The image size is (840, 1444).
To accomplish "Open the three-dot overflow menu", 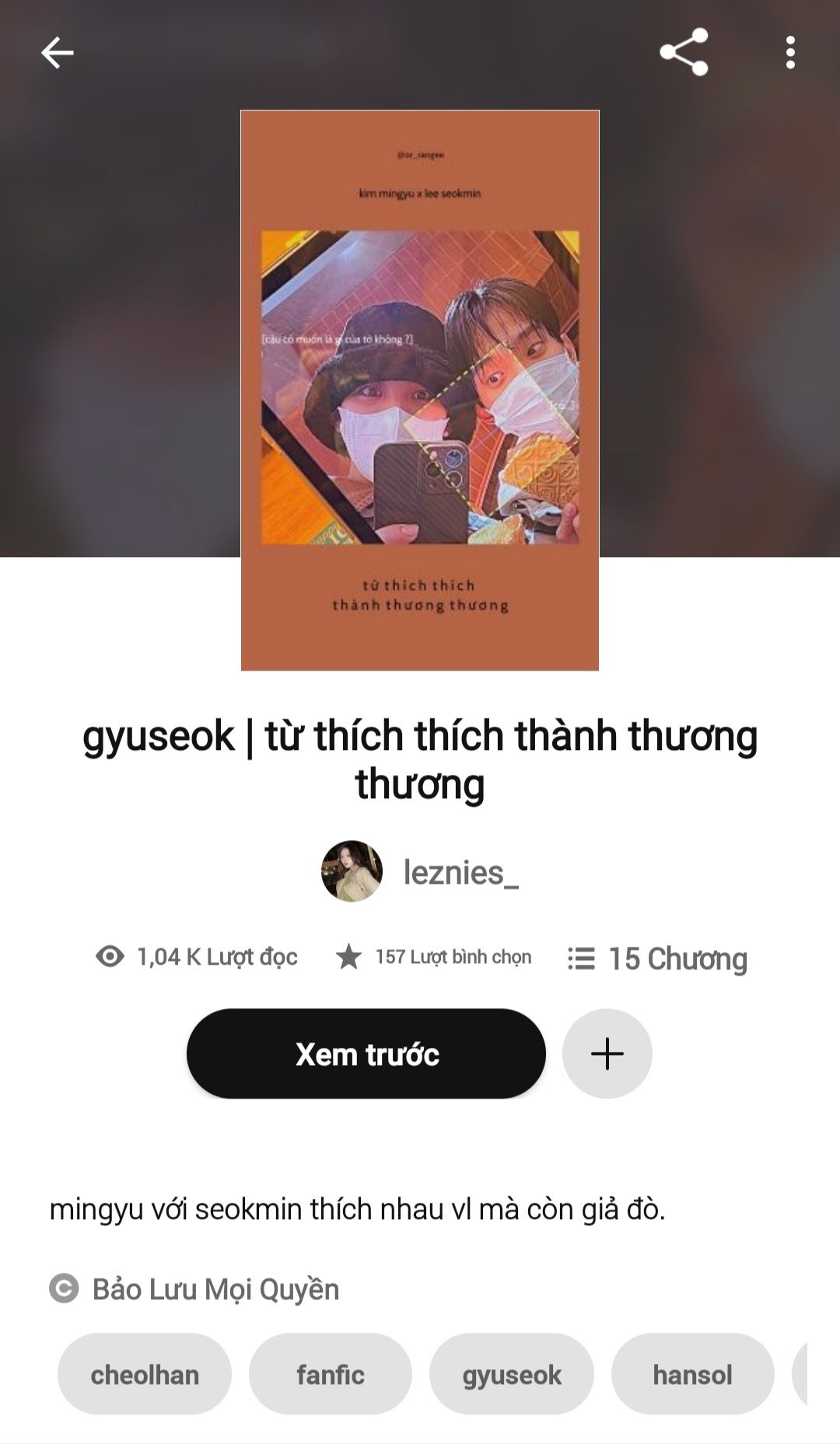I will 790,53.
